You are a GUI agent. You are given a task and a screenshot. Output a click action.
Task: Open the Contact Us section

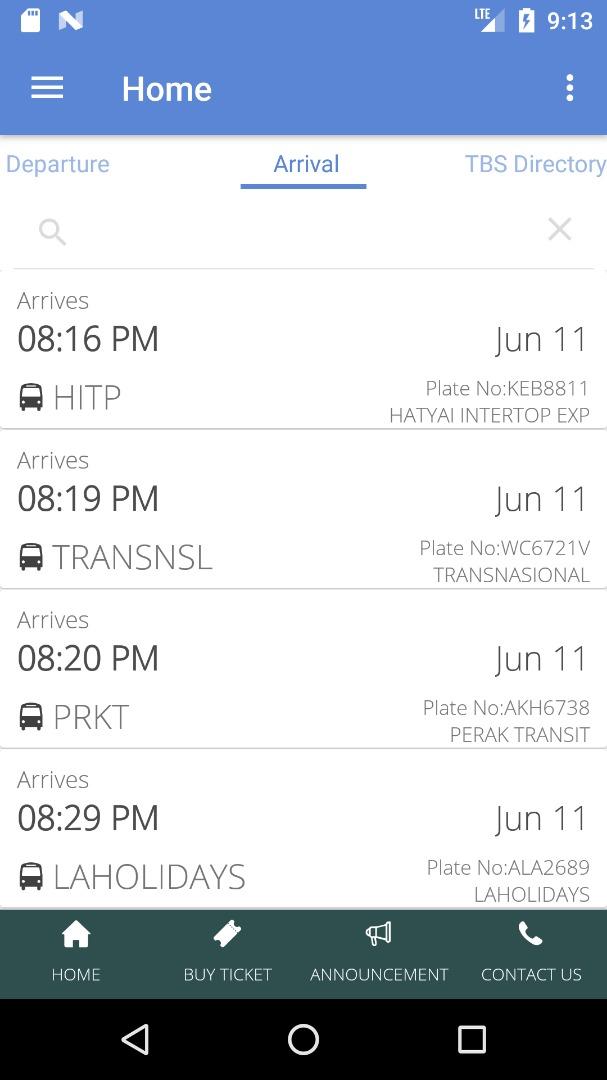coord(531,953)
